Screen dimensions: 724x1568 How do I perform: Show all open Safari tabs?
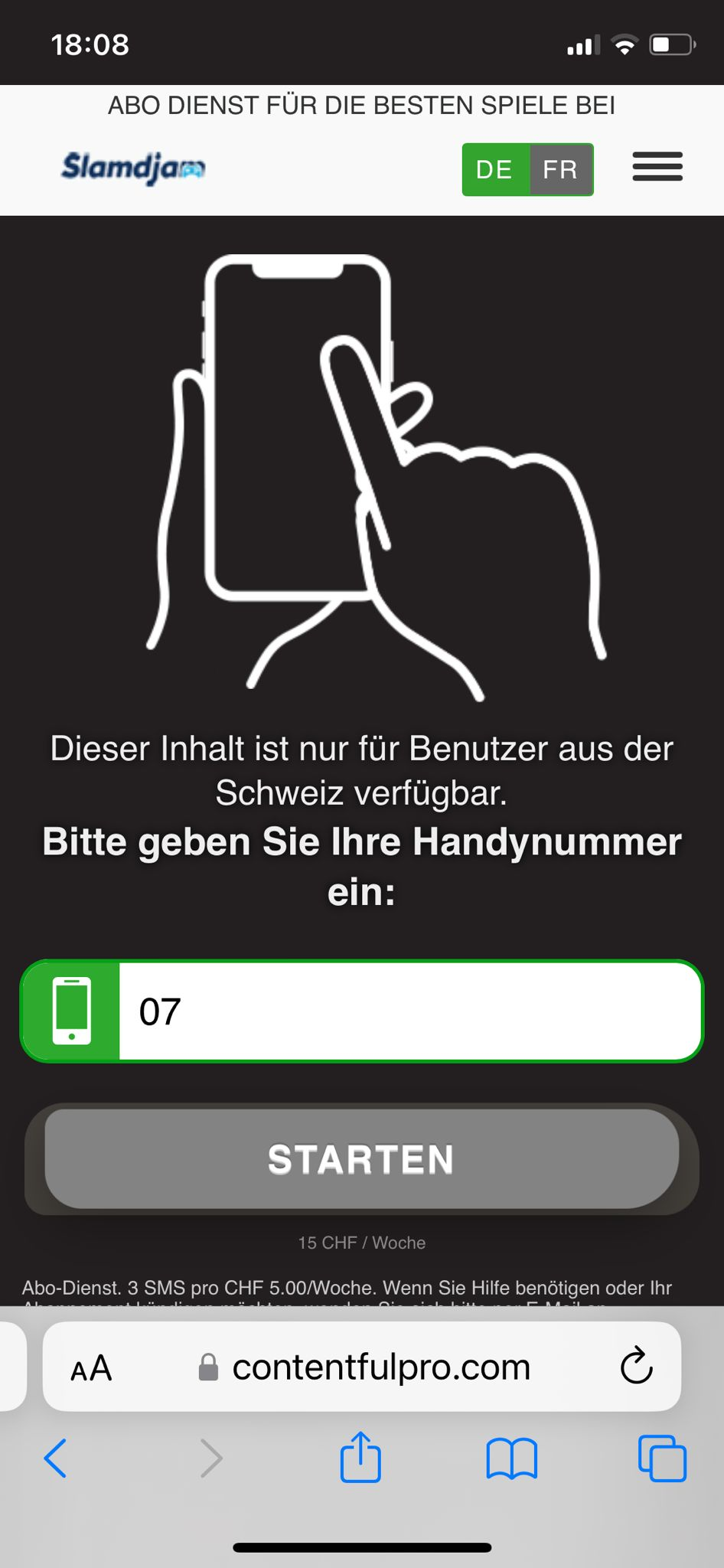tap(662, 1458)
